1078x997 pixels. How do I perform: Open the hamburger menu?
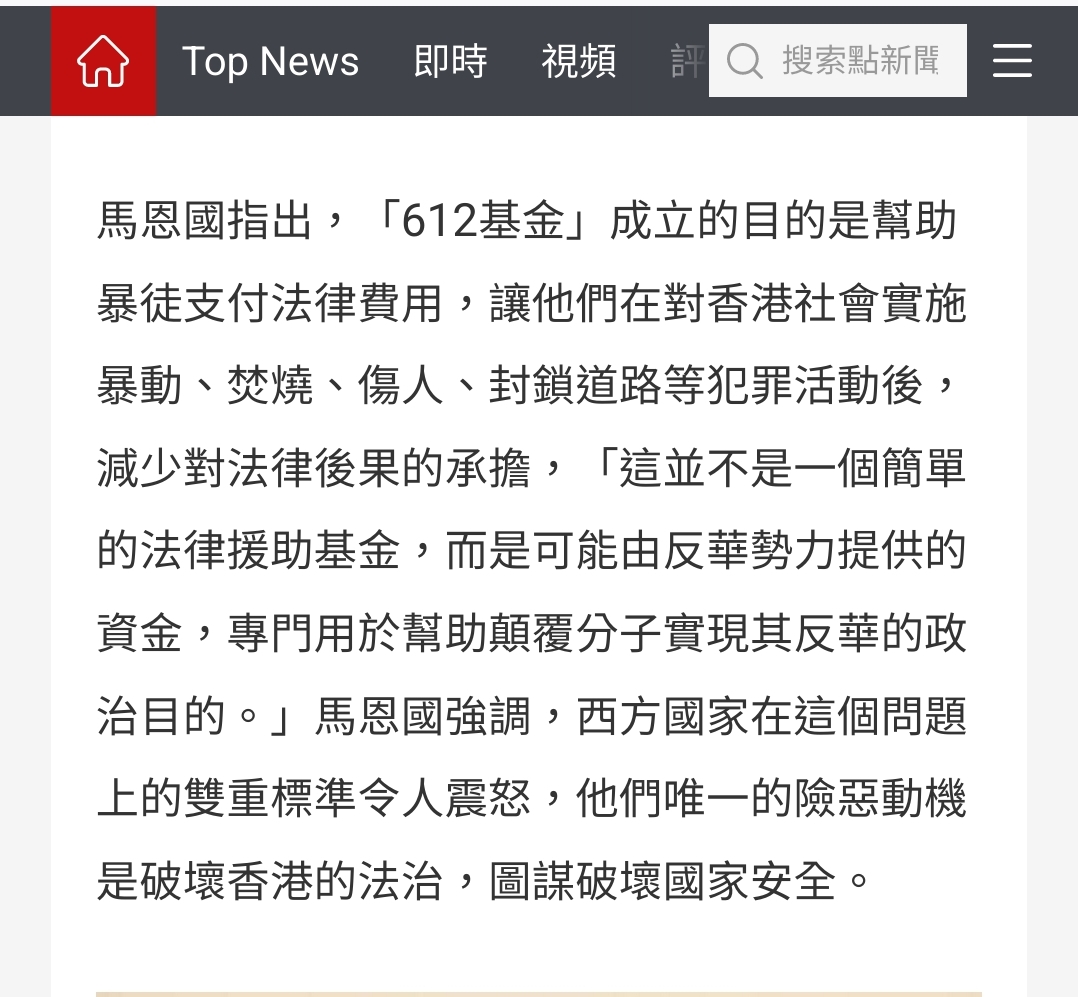(1012, 62)
